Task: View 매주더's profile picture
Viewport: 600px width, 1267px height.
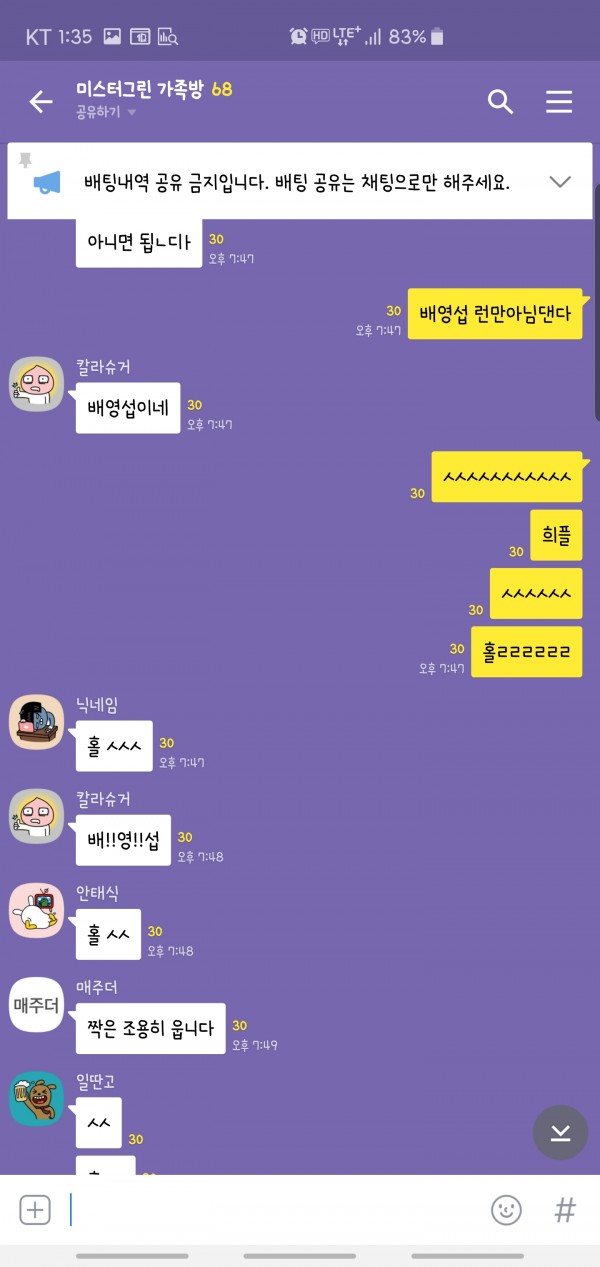Action: point(36,1005)
